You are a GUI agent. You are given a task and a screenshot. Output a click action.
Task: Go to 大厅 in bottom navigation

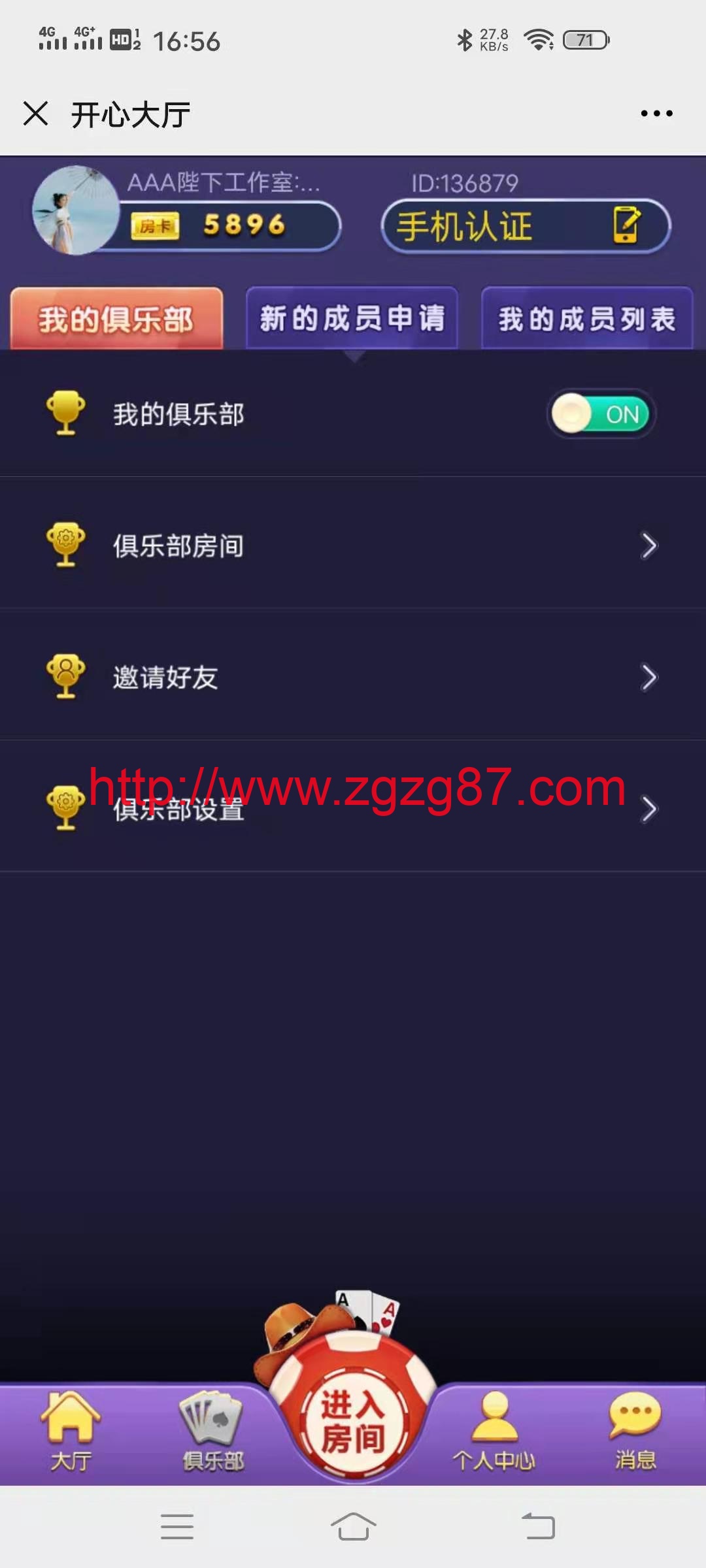pyautogui.click(x=71, y=1431)
